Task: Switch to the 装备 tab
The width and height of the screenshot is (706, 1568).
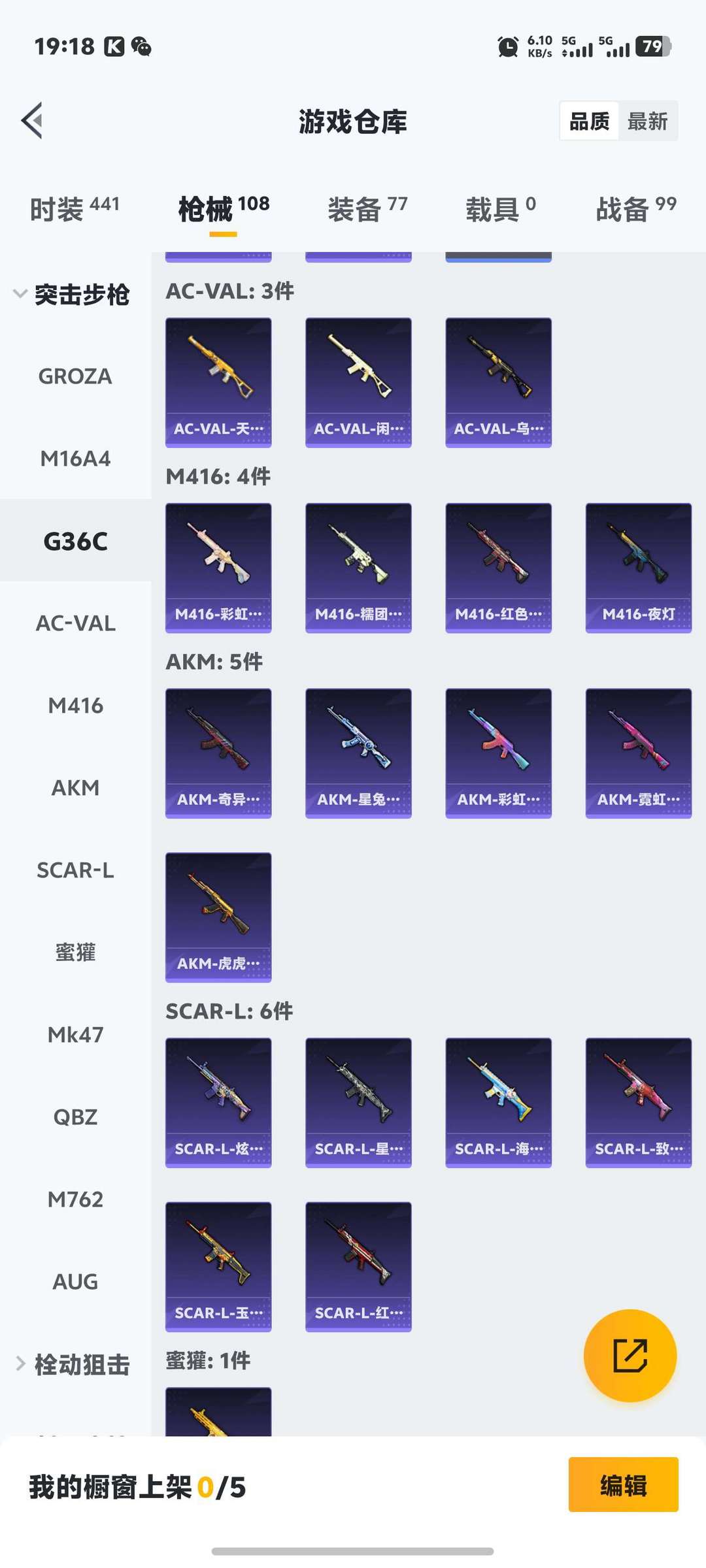Action: pyautogui.click(x=367, y=209)
